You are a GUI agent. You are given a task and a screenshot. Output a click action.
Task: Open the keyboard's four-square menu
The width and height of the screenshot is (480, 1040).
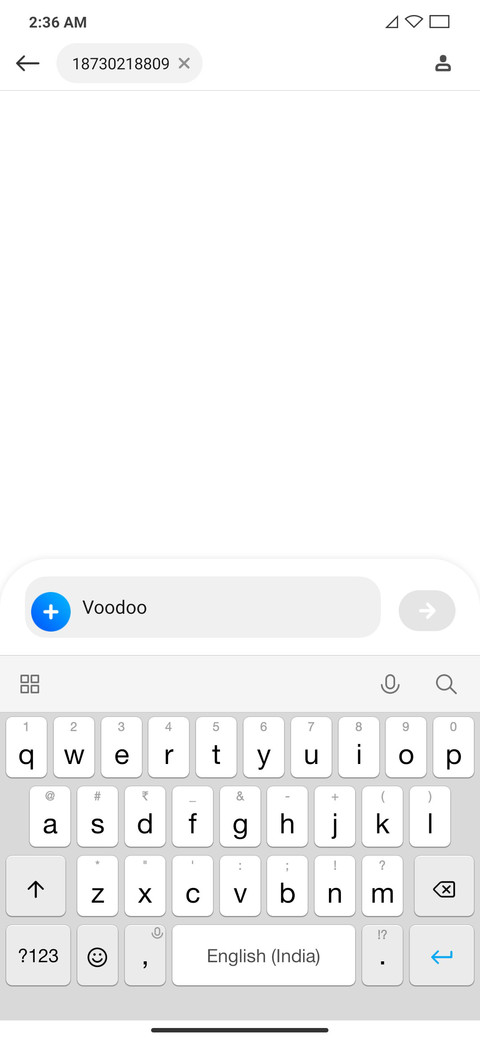30,684
